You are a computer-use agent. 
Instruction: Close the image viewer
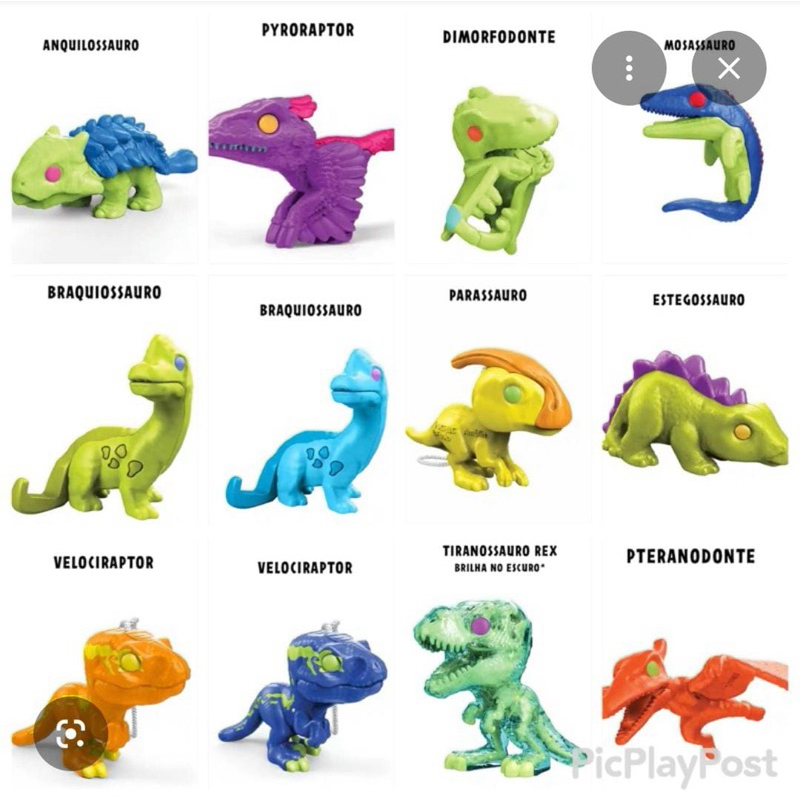pos(729,68)
